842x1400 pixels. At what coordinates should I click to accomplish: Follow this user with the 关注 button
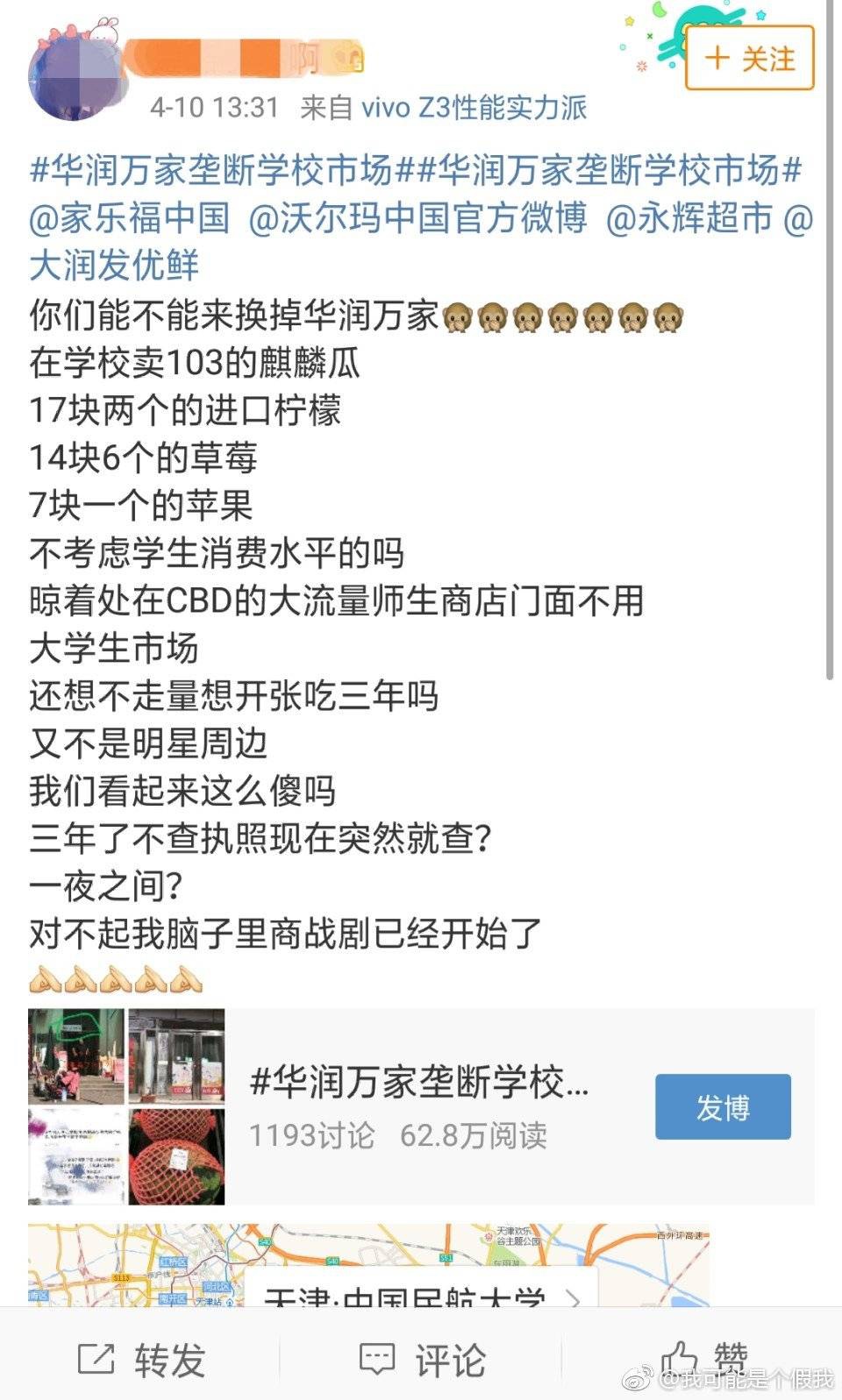tap(749, 58)
